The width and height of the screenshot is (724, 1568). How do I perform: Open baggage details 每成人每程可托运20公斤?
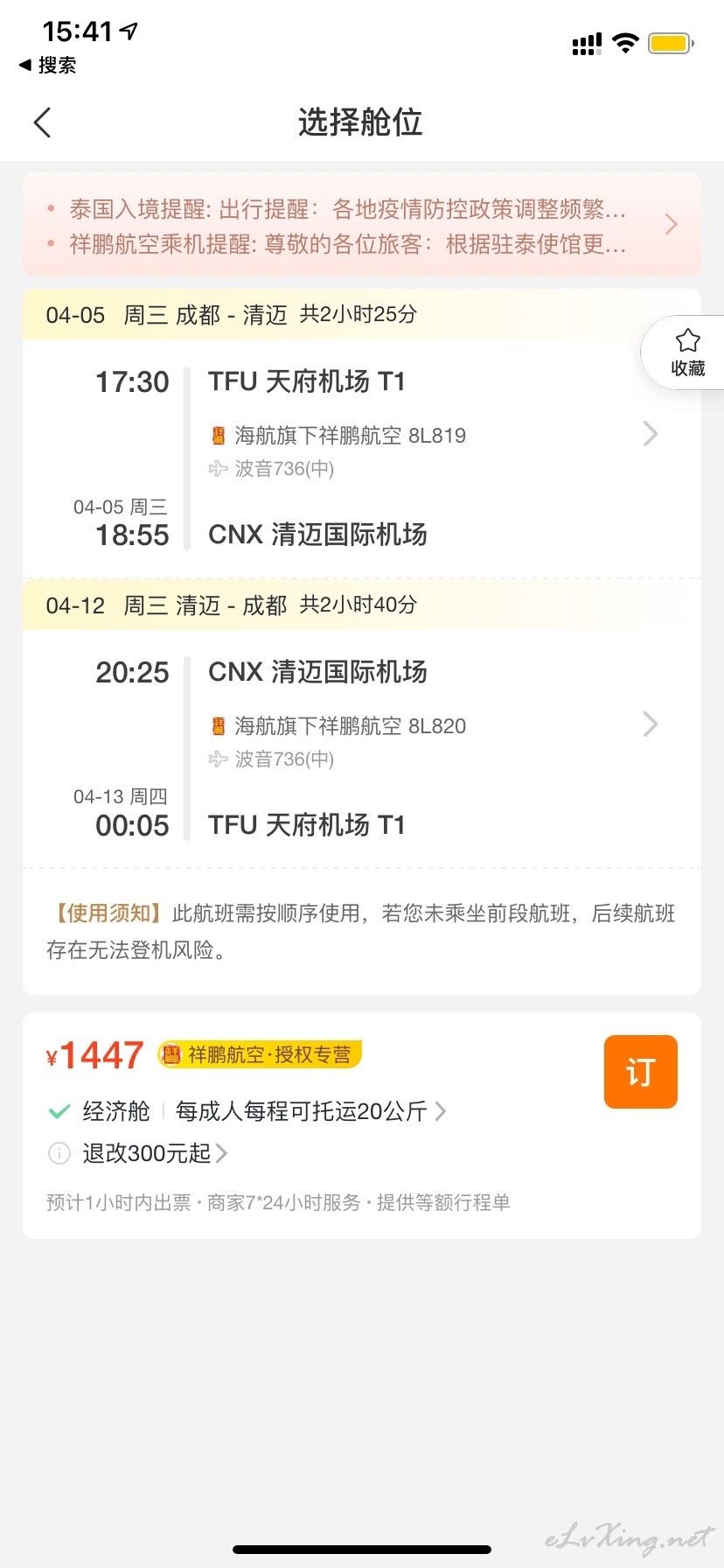point(310,1111)
